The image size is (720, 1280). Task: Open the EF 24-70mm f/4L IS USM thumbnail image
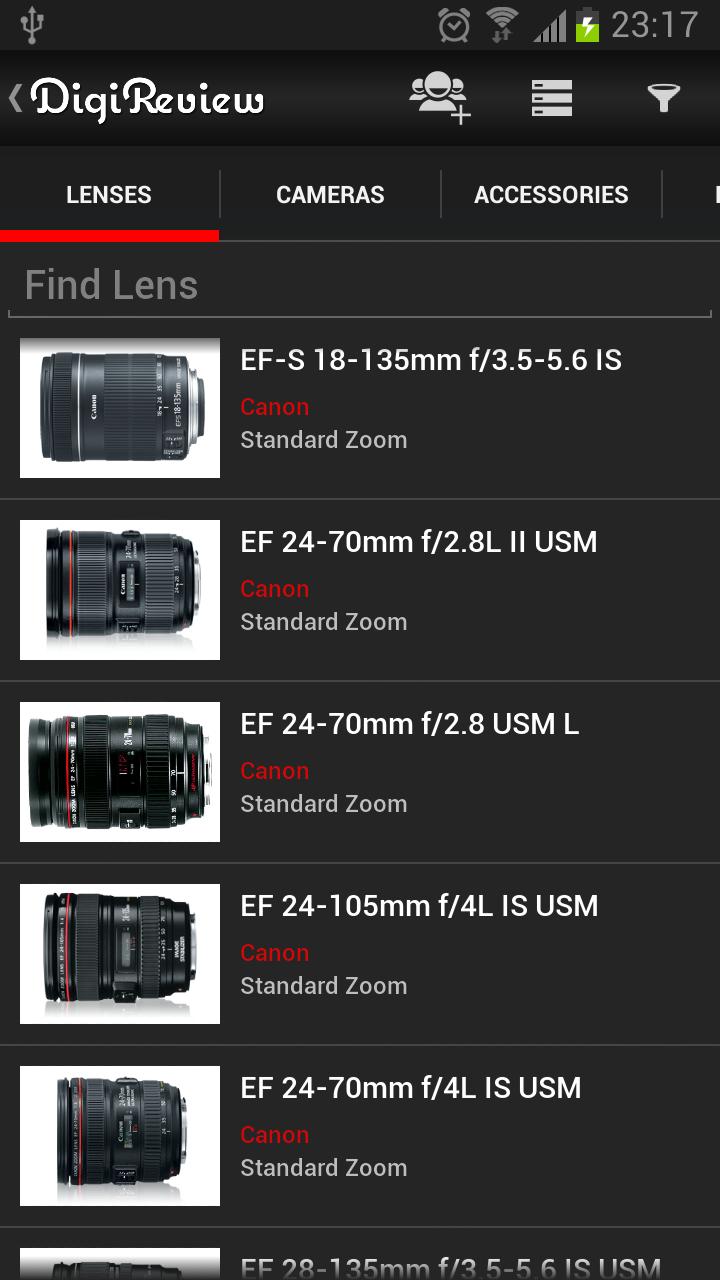coord(119,1135)
